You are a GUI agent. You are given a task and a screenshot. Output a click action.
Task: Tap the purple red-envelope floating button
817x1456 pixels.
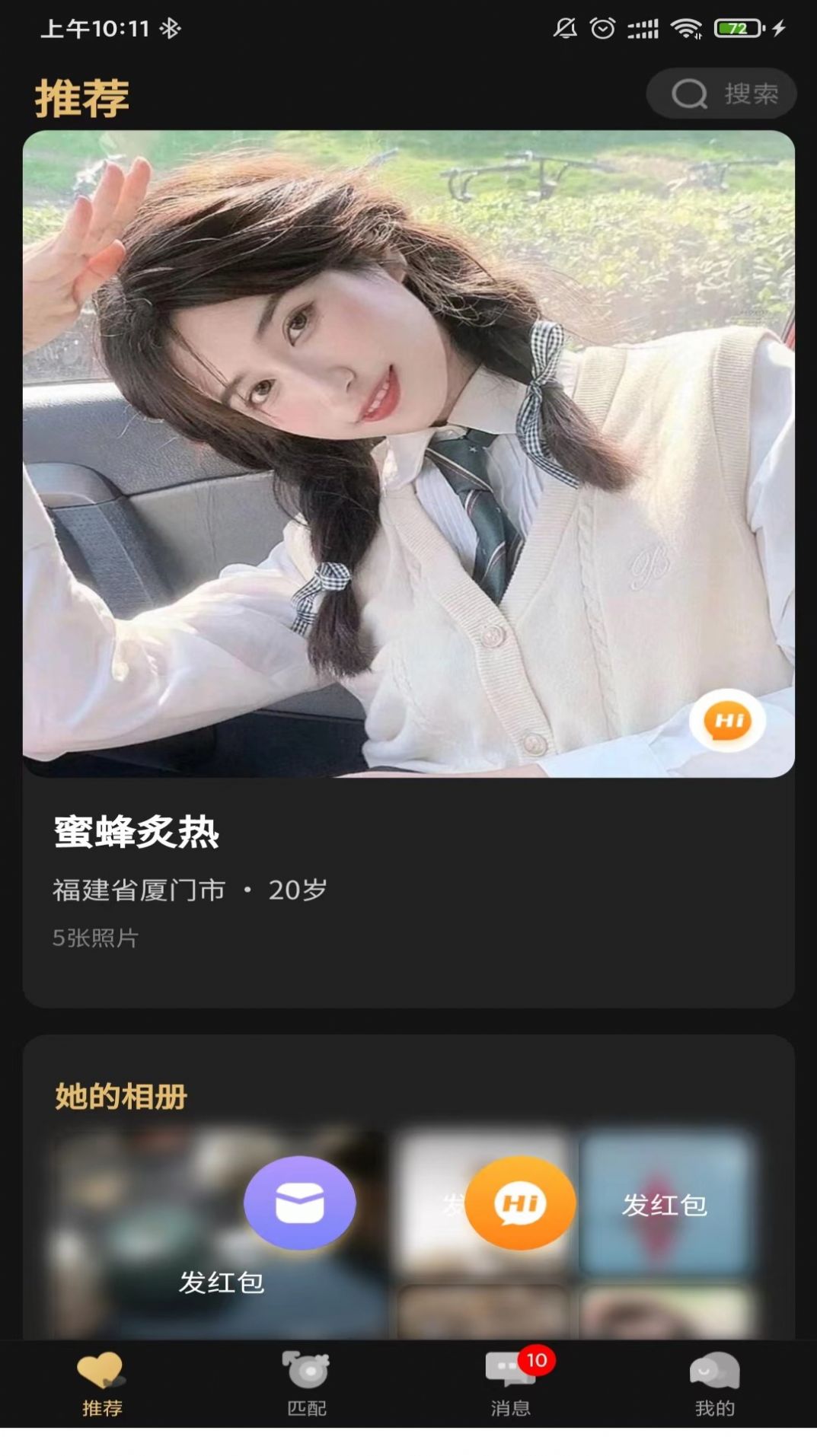[x=299, y=1203]
